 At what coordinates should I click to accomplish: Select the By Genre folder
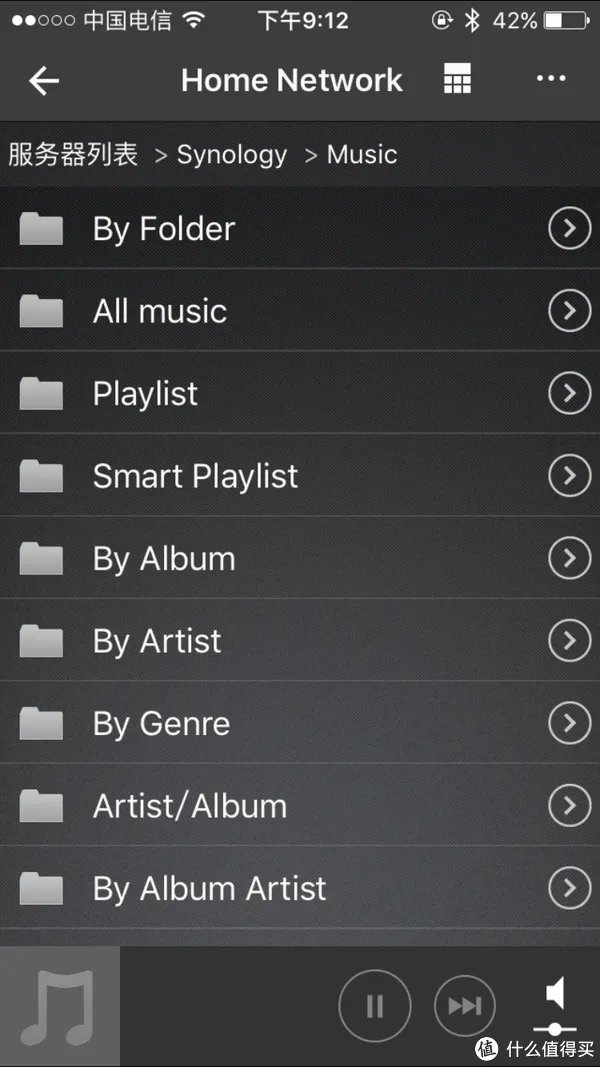click(x=161, y=724)
